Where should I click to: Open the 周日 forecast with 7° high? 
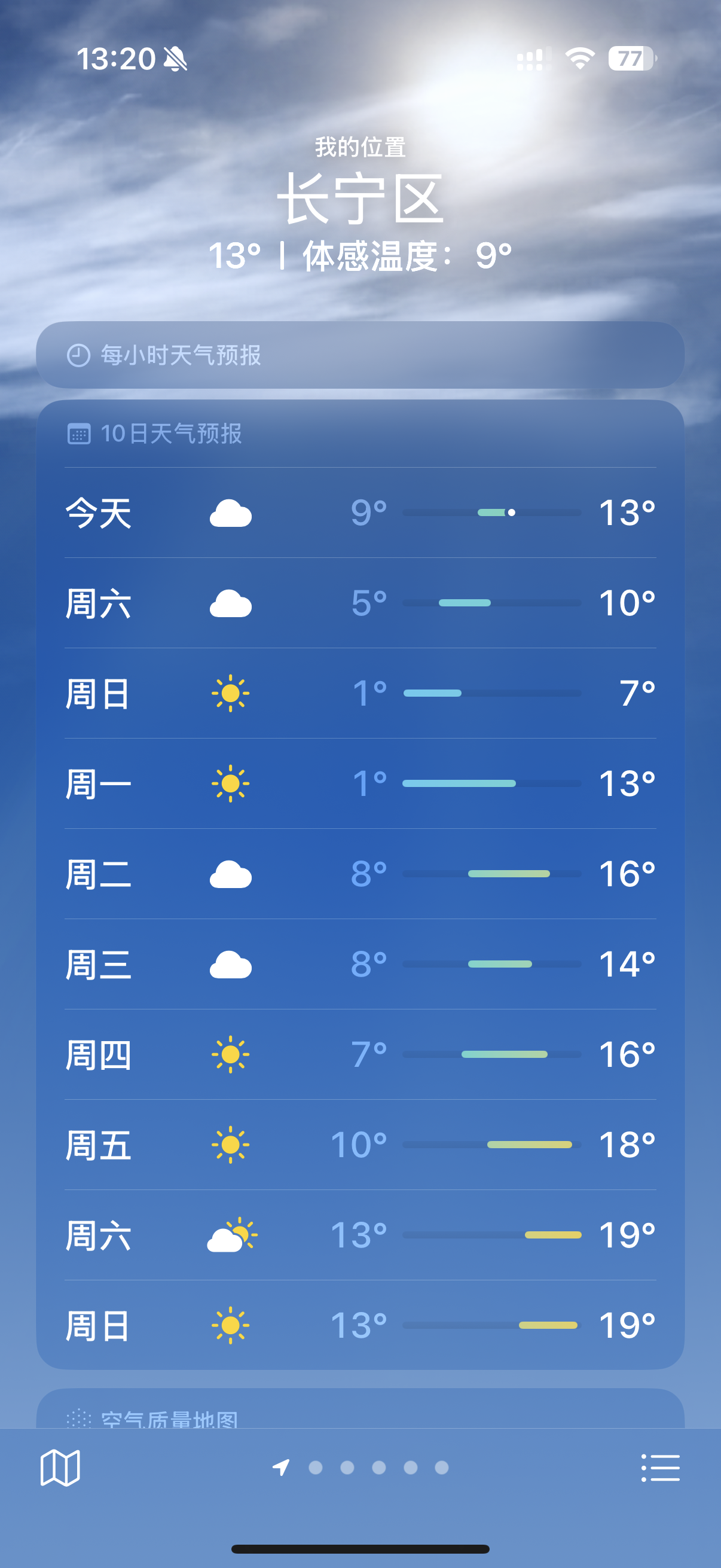pyautogui.click(x=360, y=693)
